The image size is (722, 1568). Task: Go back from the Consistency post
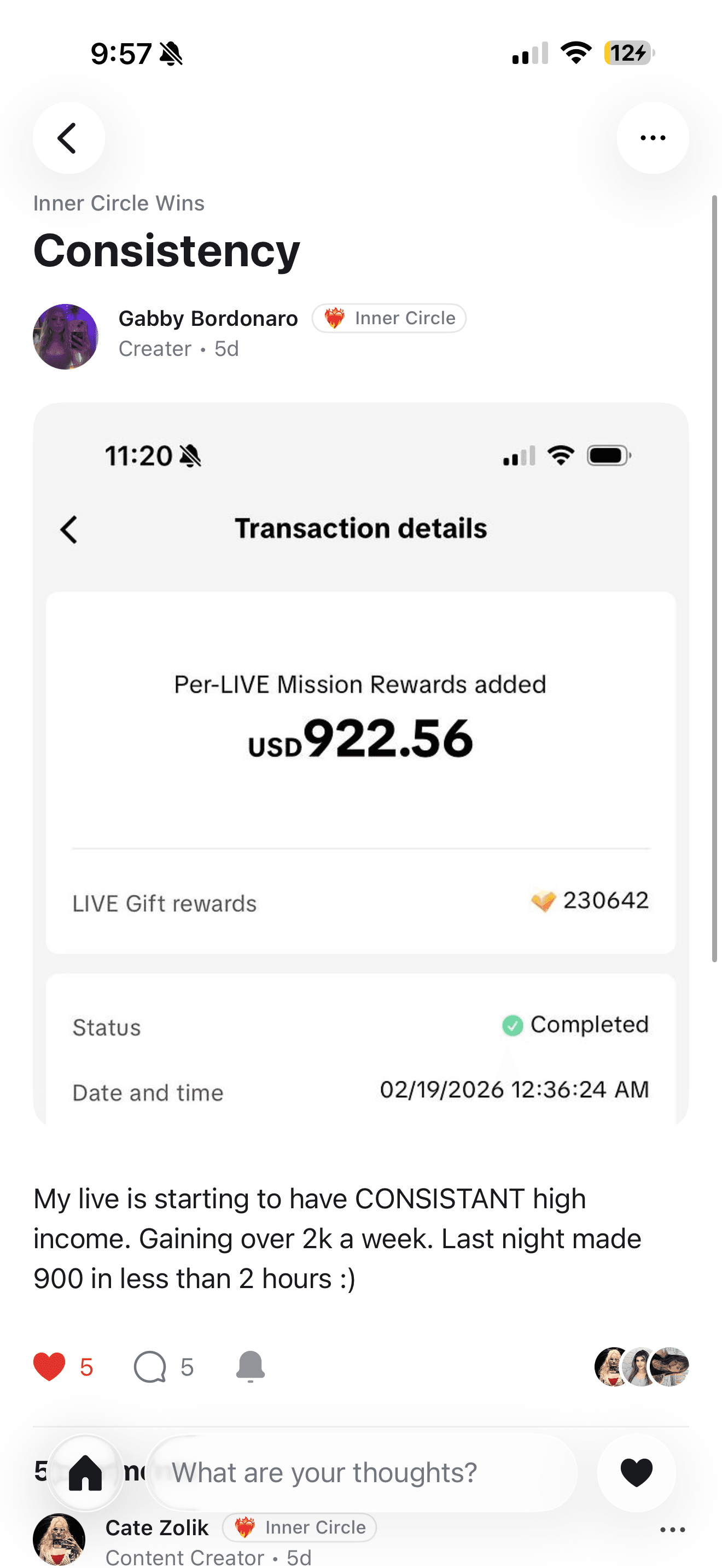68,138
